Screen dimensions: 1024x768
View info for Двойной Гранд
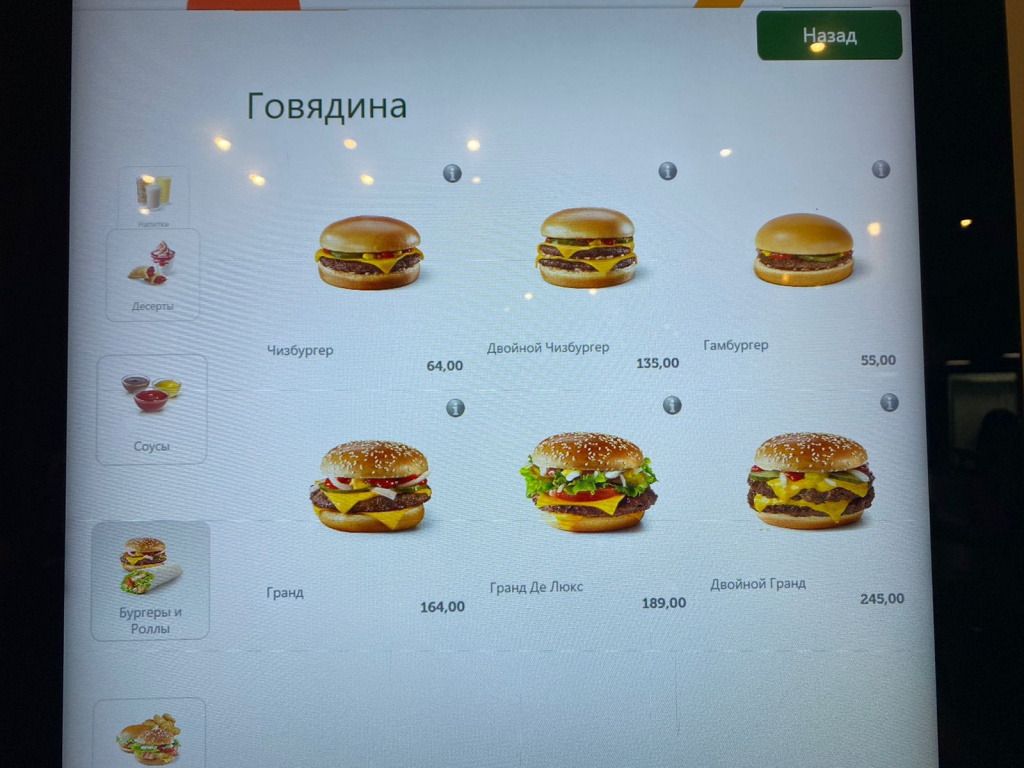point(889,402)
